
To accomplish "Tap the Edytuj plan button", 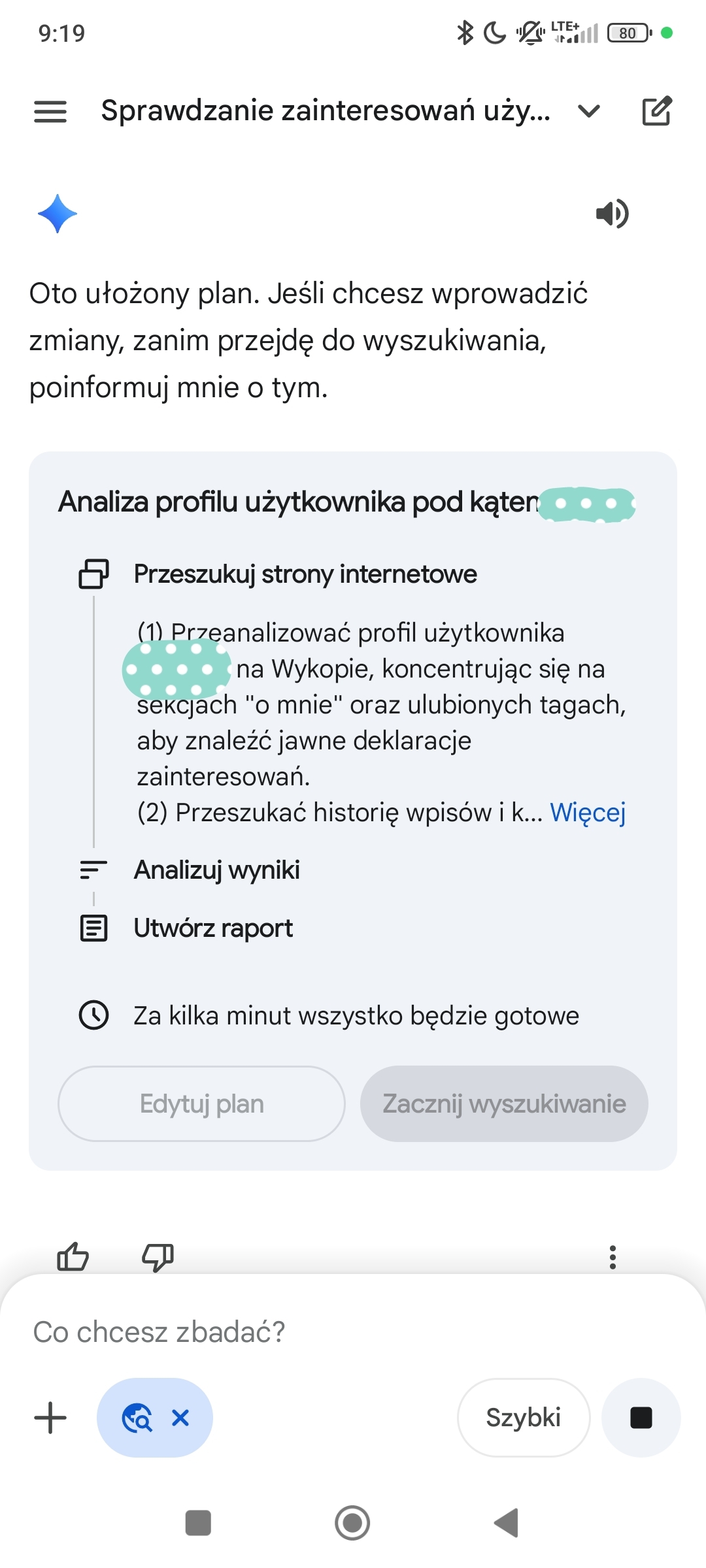I will [201, 1104].
